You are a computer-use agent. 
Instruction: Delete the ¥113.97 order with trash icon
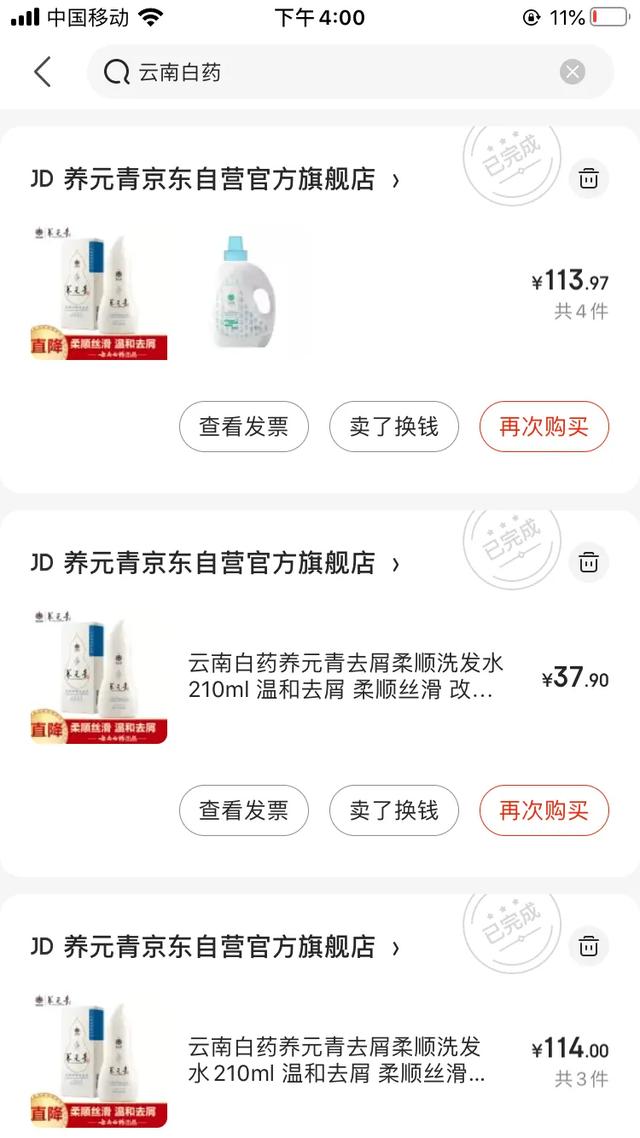[x=589, y=179]
